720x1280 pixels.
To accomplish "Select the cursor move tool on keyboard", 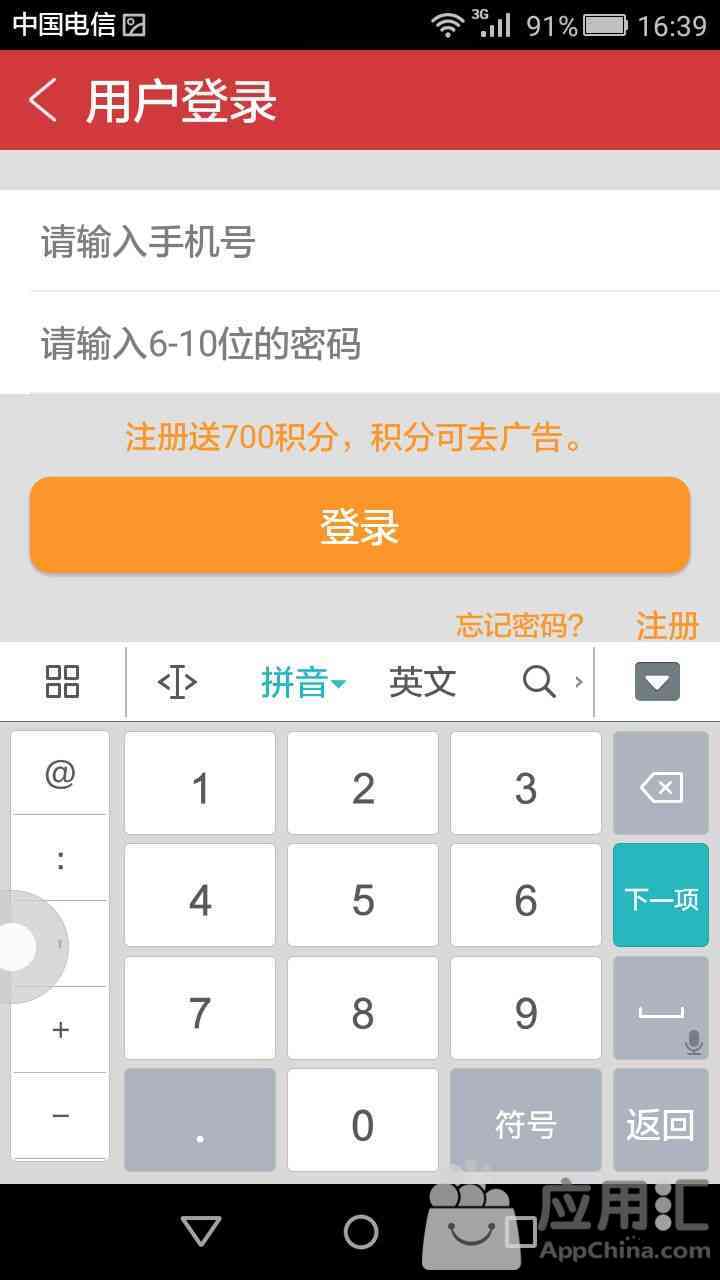I will point(177,683).
